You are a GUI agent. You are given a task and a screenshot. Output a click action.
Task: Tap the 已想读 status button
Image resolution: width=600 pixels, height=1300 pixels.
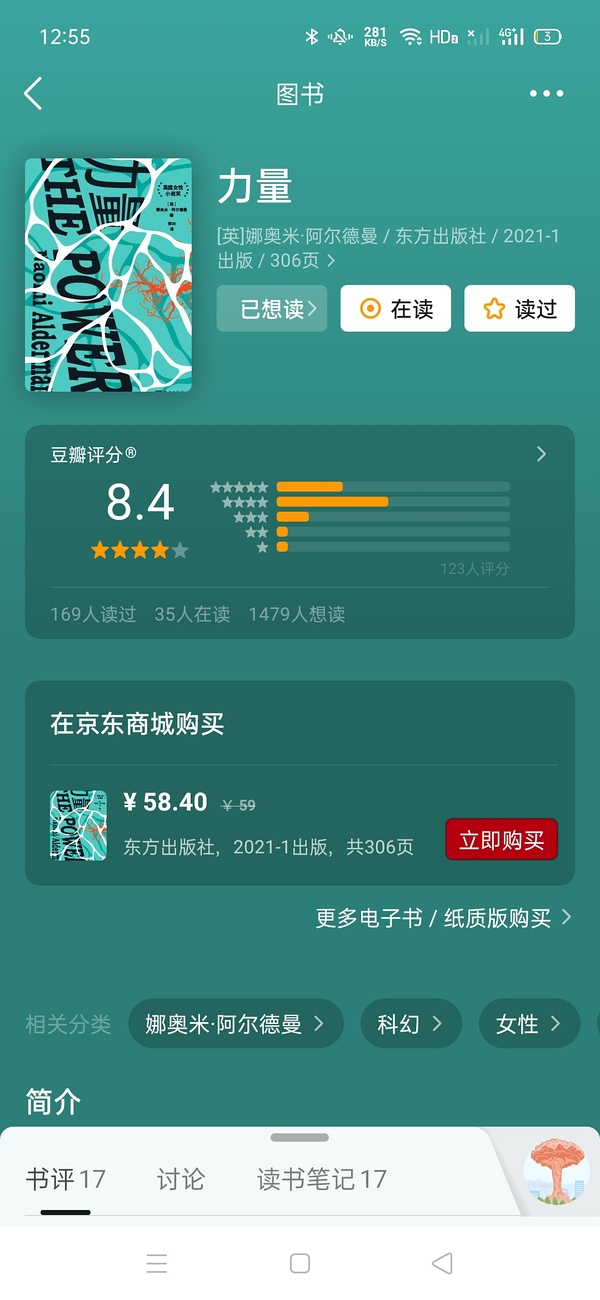click(272, 309)
